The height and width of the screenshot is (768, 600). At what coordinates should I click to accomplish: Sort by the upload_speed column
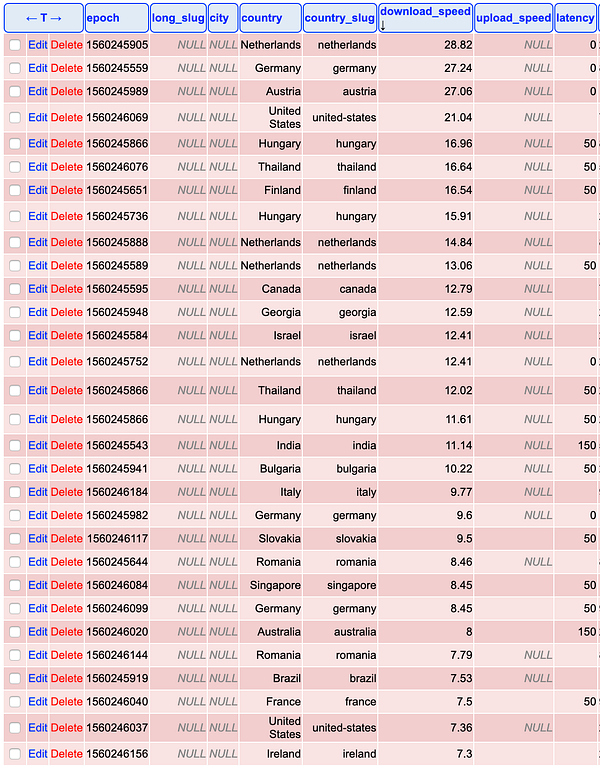click(513, 18)
